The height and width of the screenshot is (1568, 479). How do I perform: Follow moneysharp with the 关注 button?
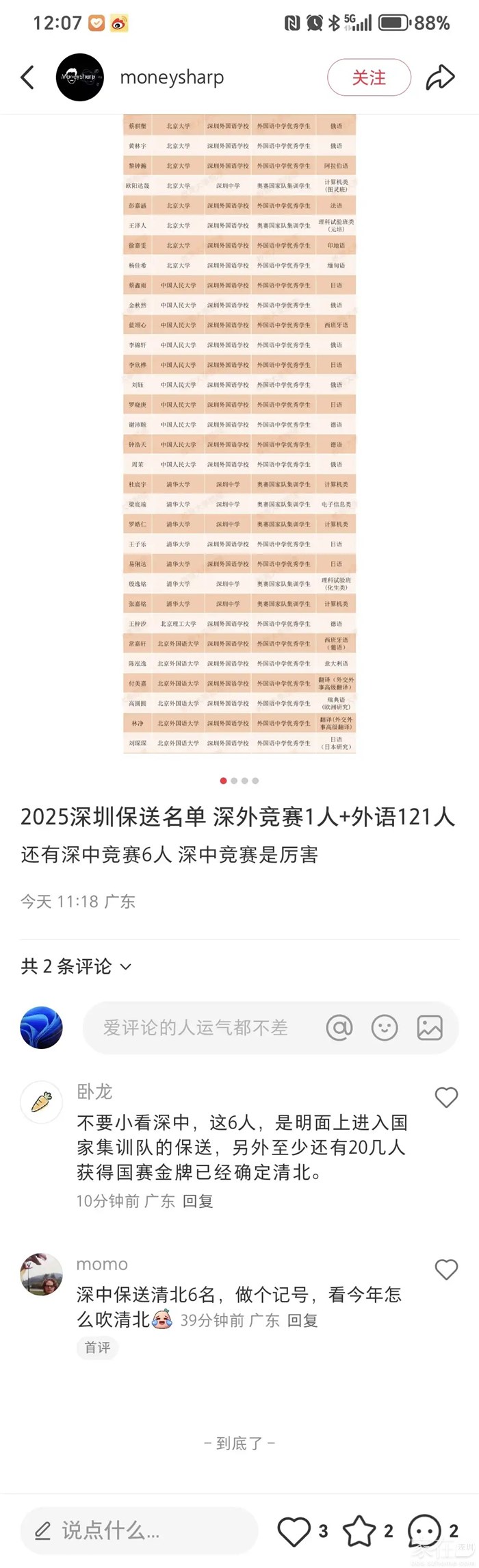[369, 77]
